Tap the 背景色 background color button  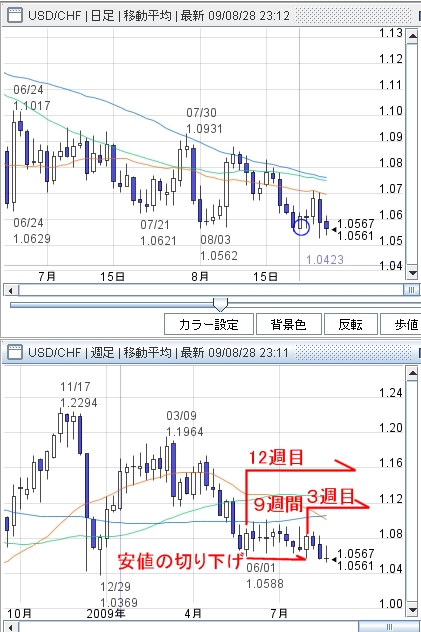pos(288,324)
